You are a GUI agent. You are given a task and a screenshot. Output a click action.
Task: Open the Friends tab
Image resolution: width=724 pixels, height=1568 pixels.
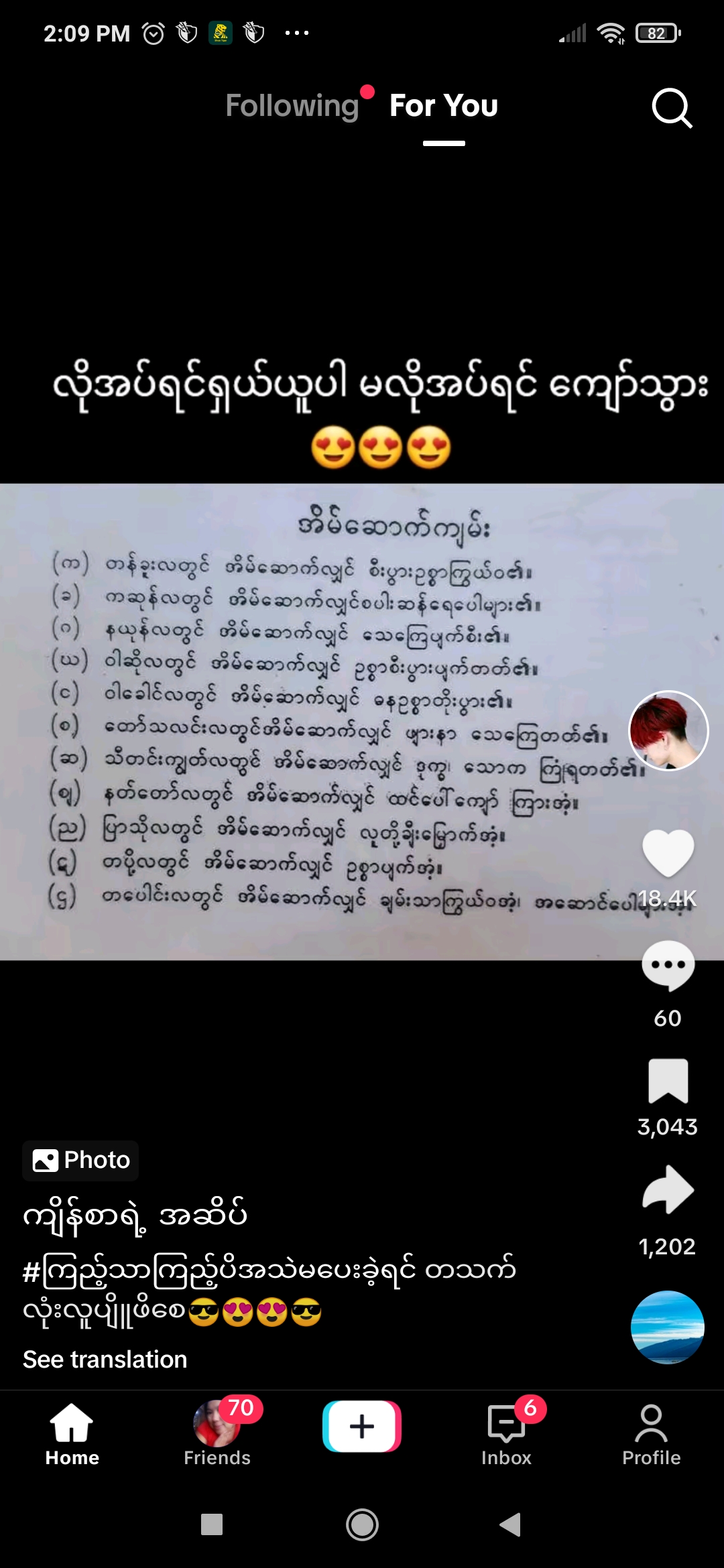point(217,1435)
